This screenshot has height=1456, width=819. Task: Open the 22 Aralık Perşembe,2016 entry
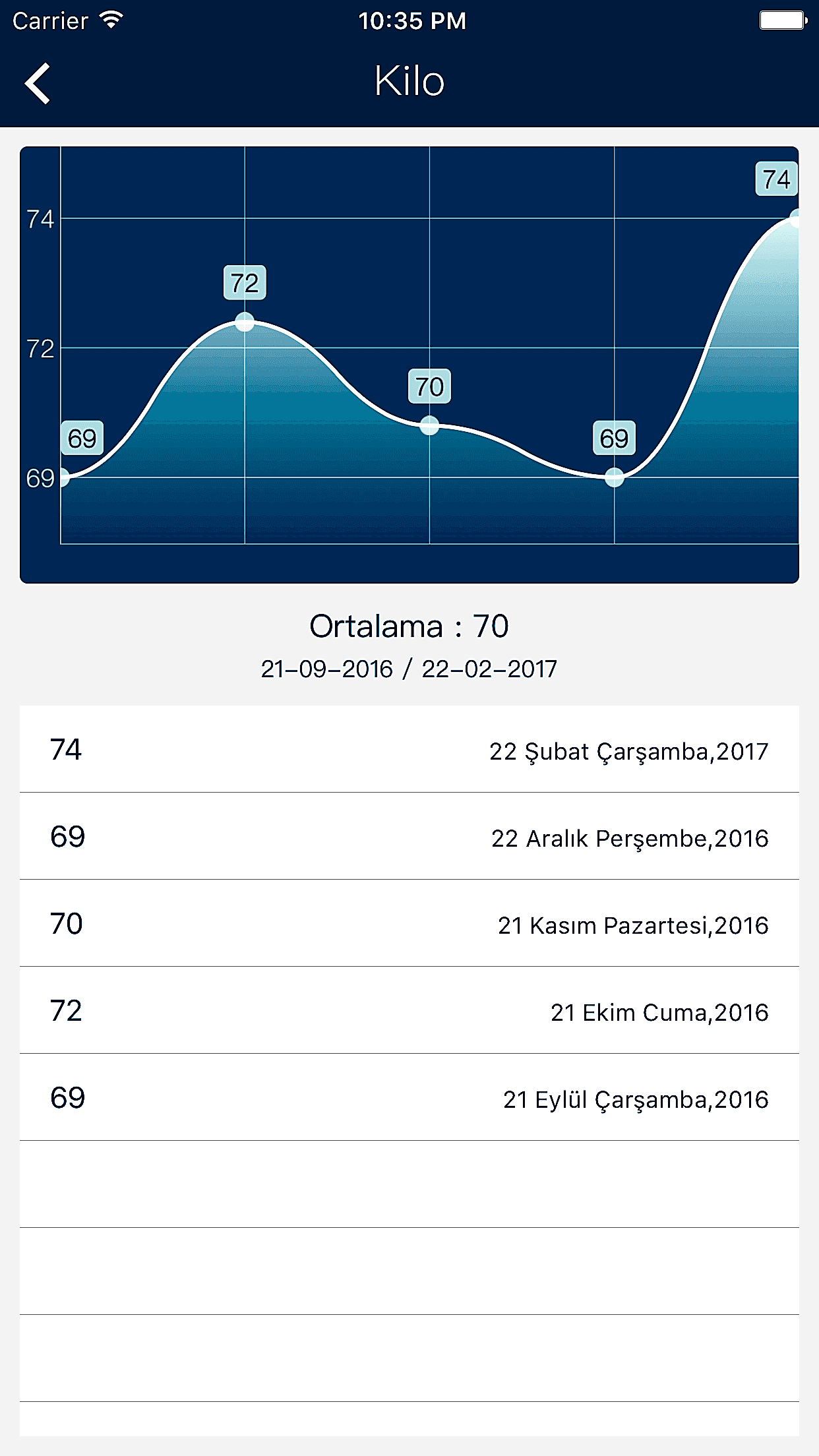coord(409,837)
